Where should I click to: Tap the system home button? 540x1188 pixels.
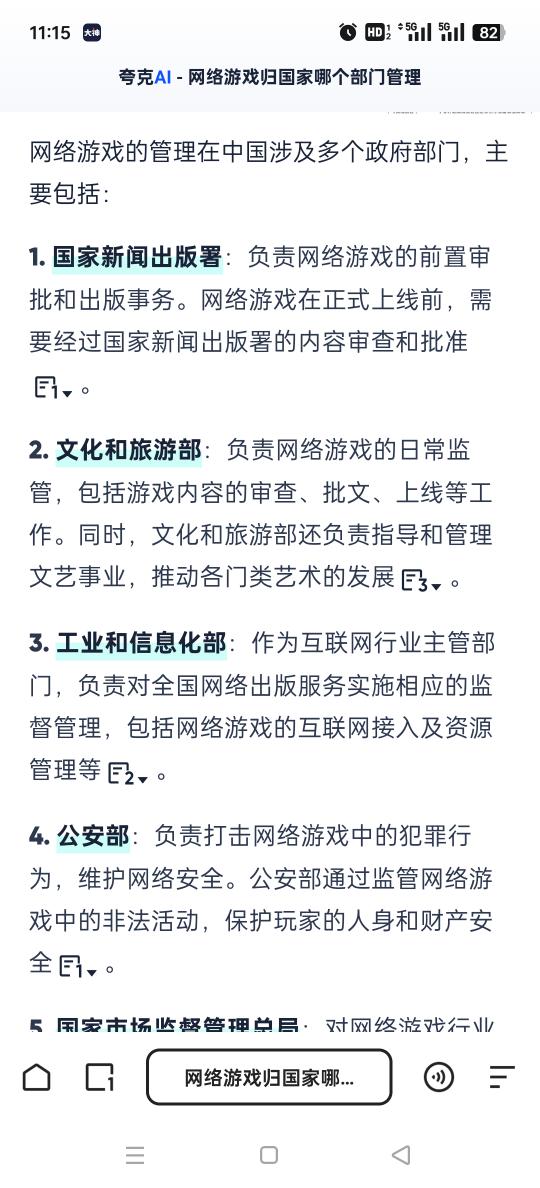point(269,1155)
